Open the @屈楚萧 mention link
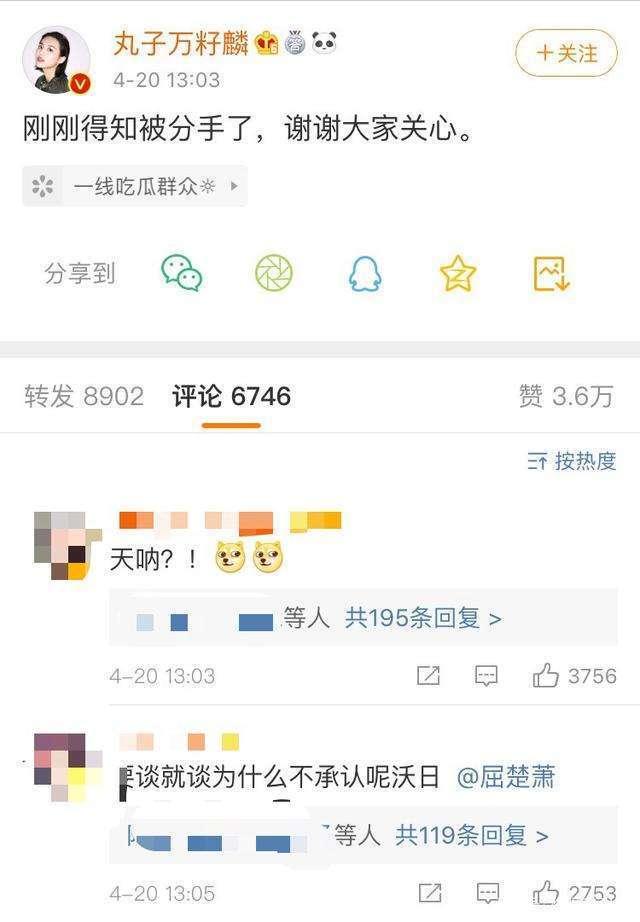 pyautogui.click(x=505, y=778)
